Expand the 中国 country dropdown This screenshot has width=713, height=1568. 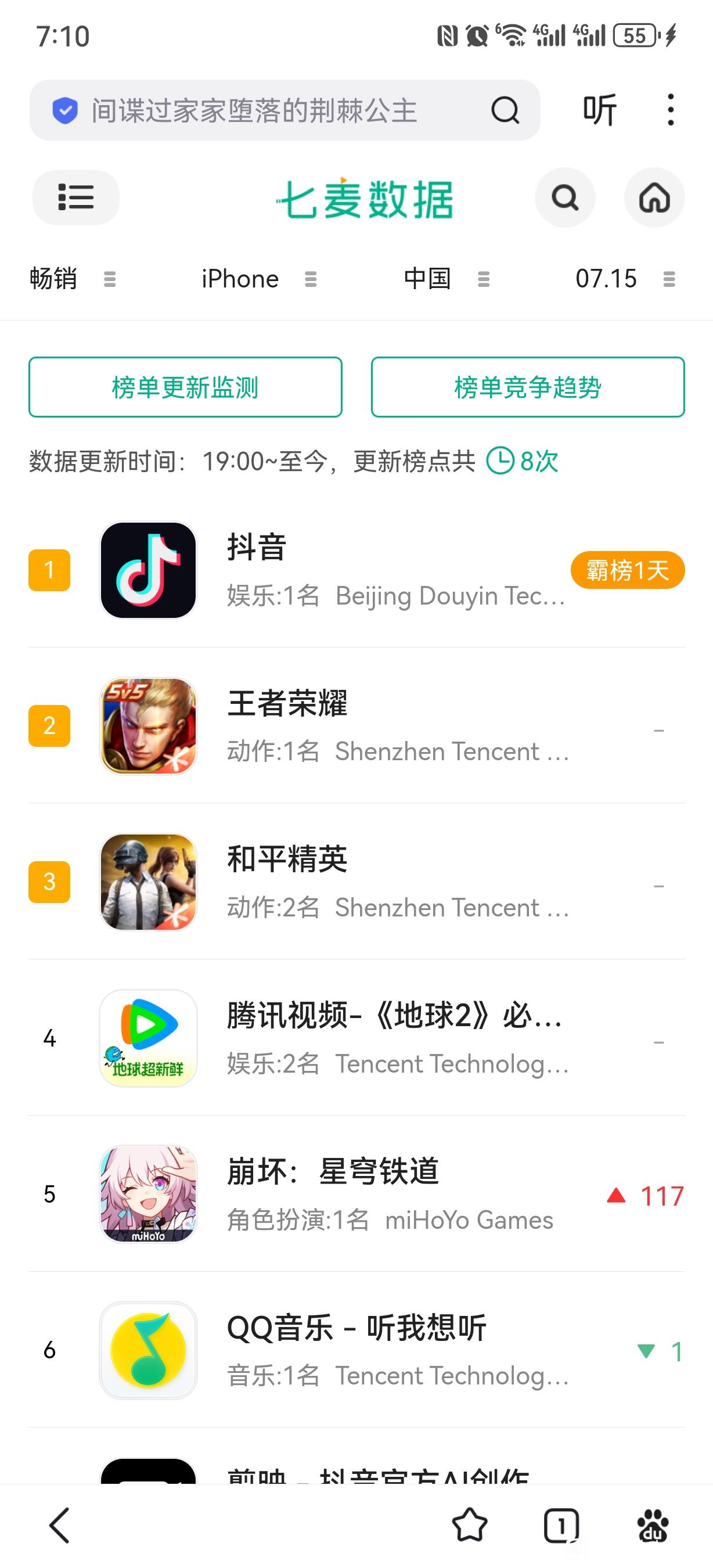click(x=446, y=279)
